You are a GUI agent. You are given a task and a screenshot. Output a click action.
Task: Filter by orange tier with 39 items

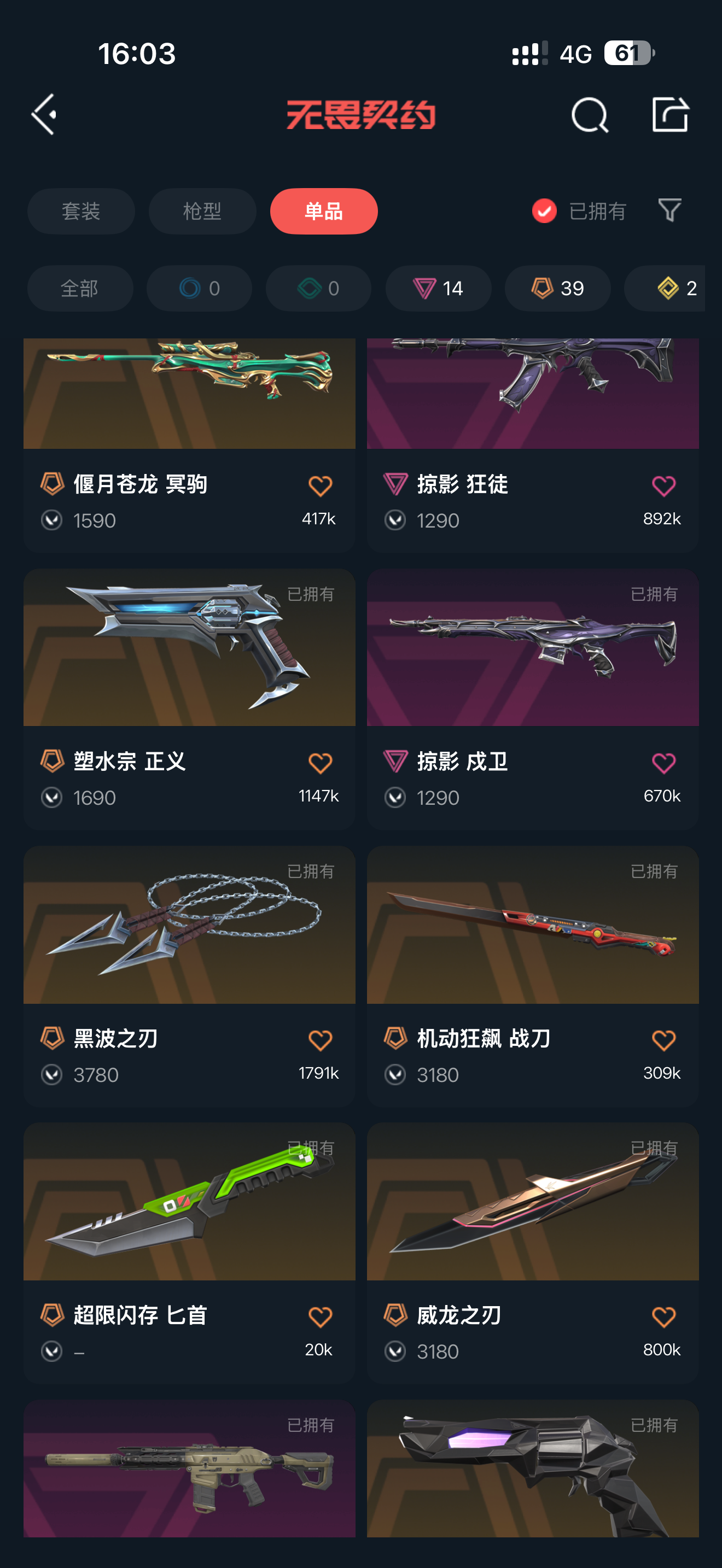(x=557, y=289)
